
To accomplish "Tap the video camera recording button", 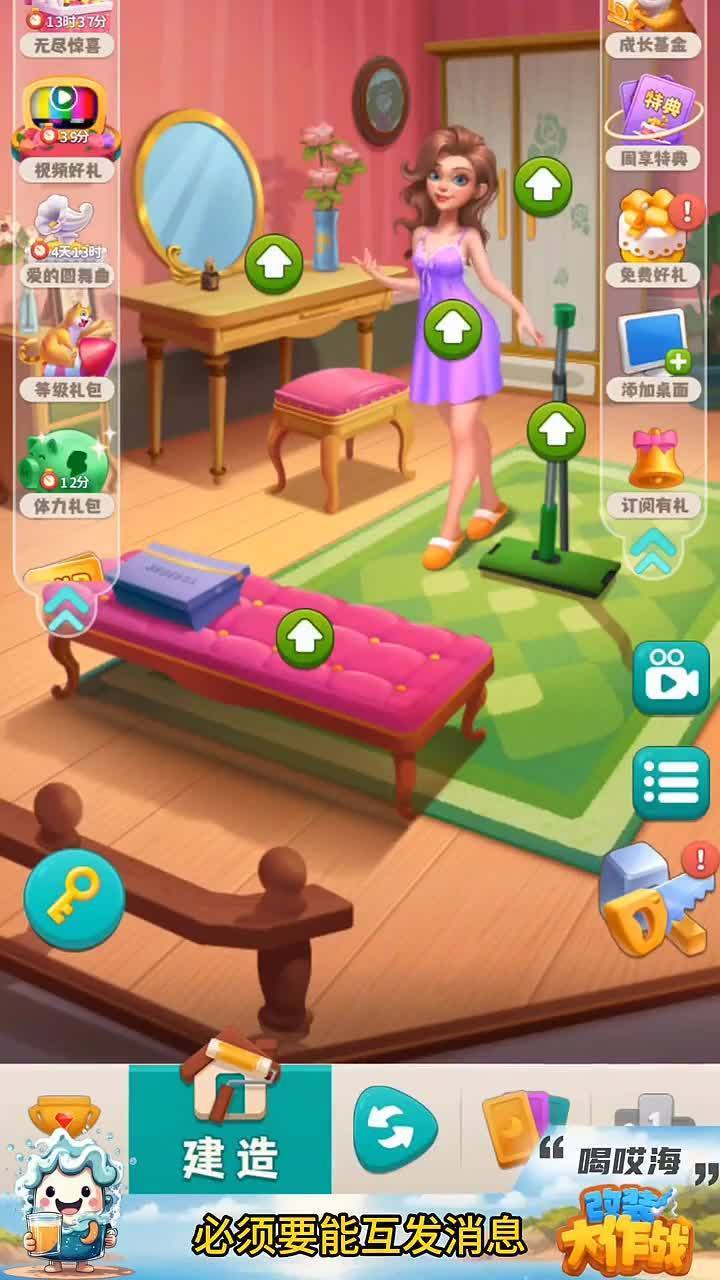I will click(x=671, y=679).
